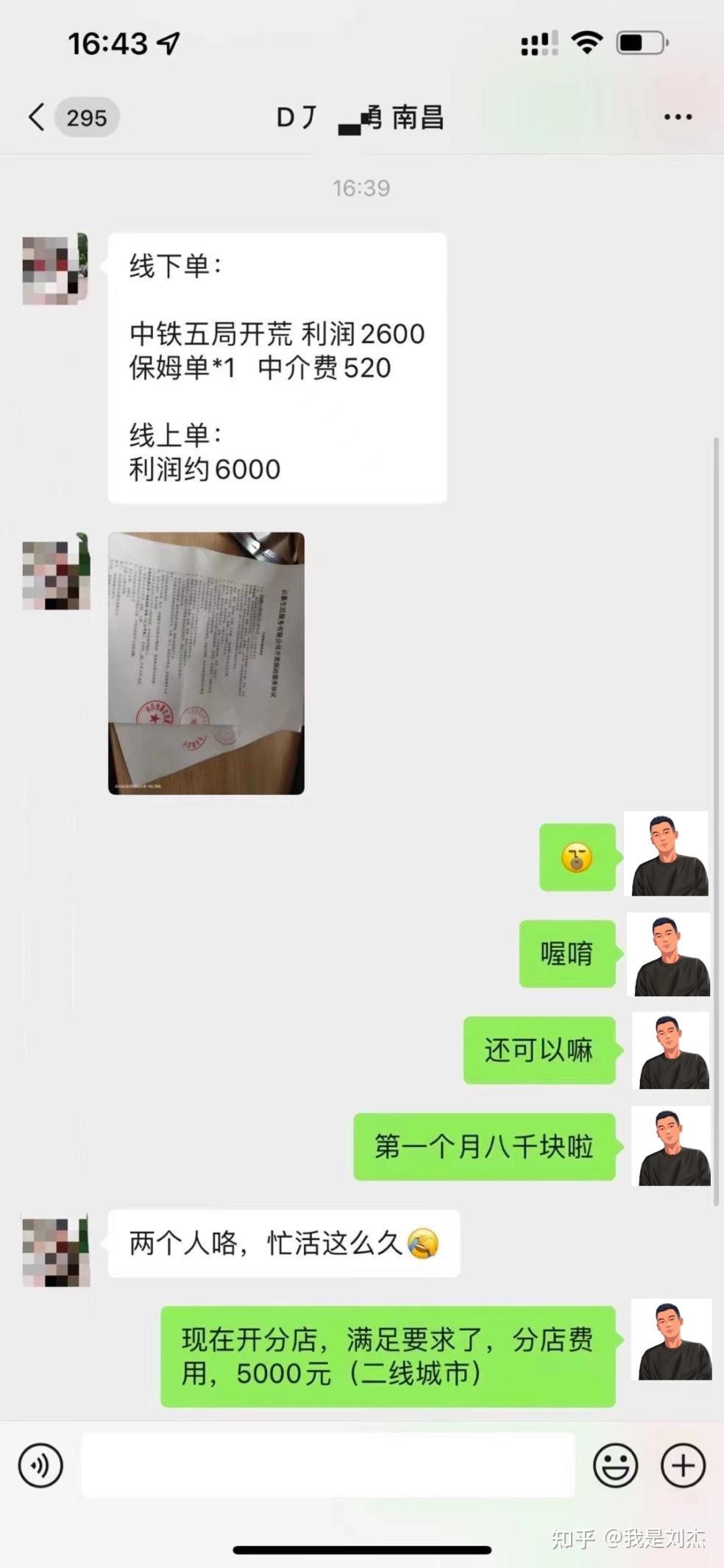Open the chat info overflow menu
Screen dimensions: 724x1568
677,117
